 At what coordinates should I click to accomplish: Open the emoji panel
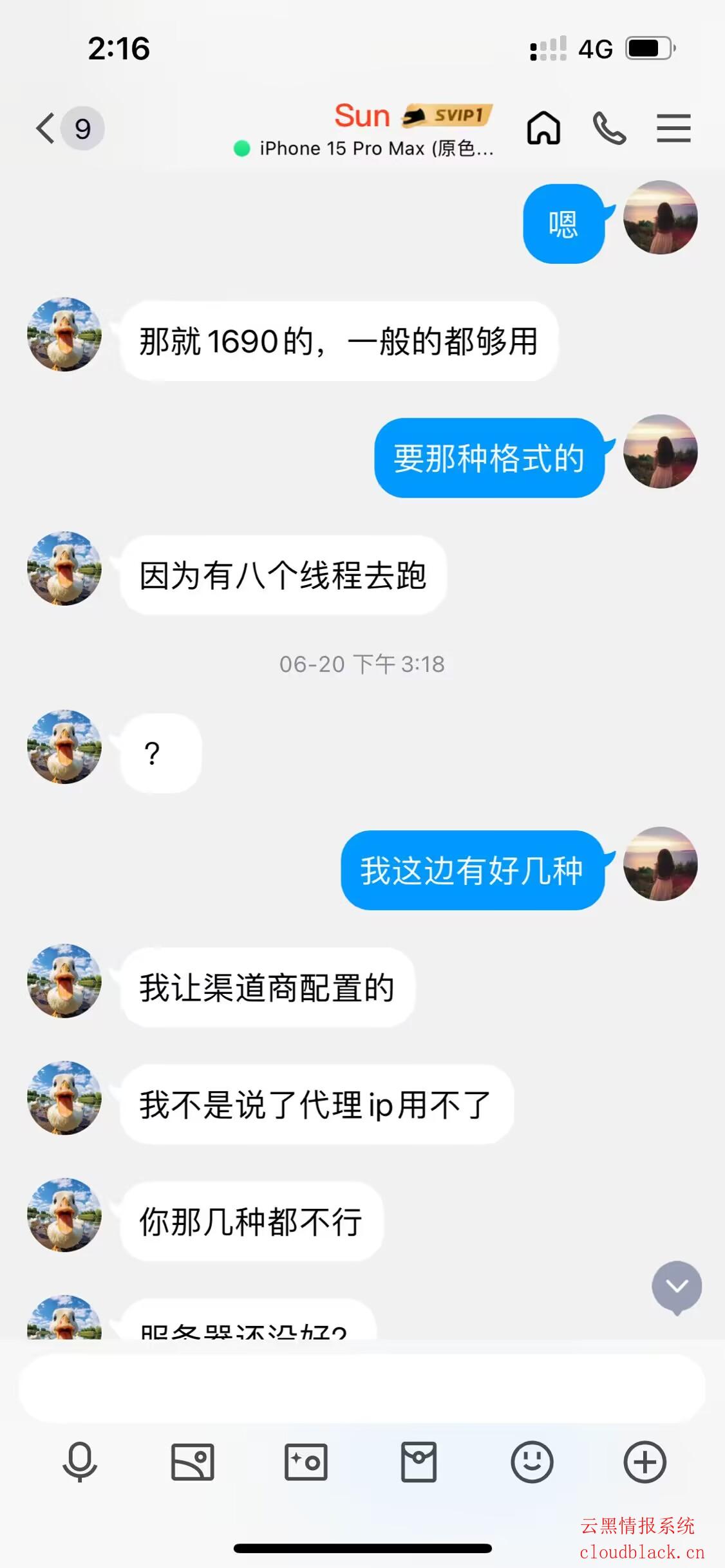(x=532, y=1462)
